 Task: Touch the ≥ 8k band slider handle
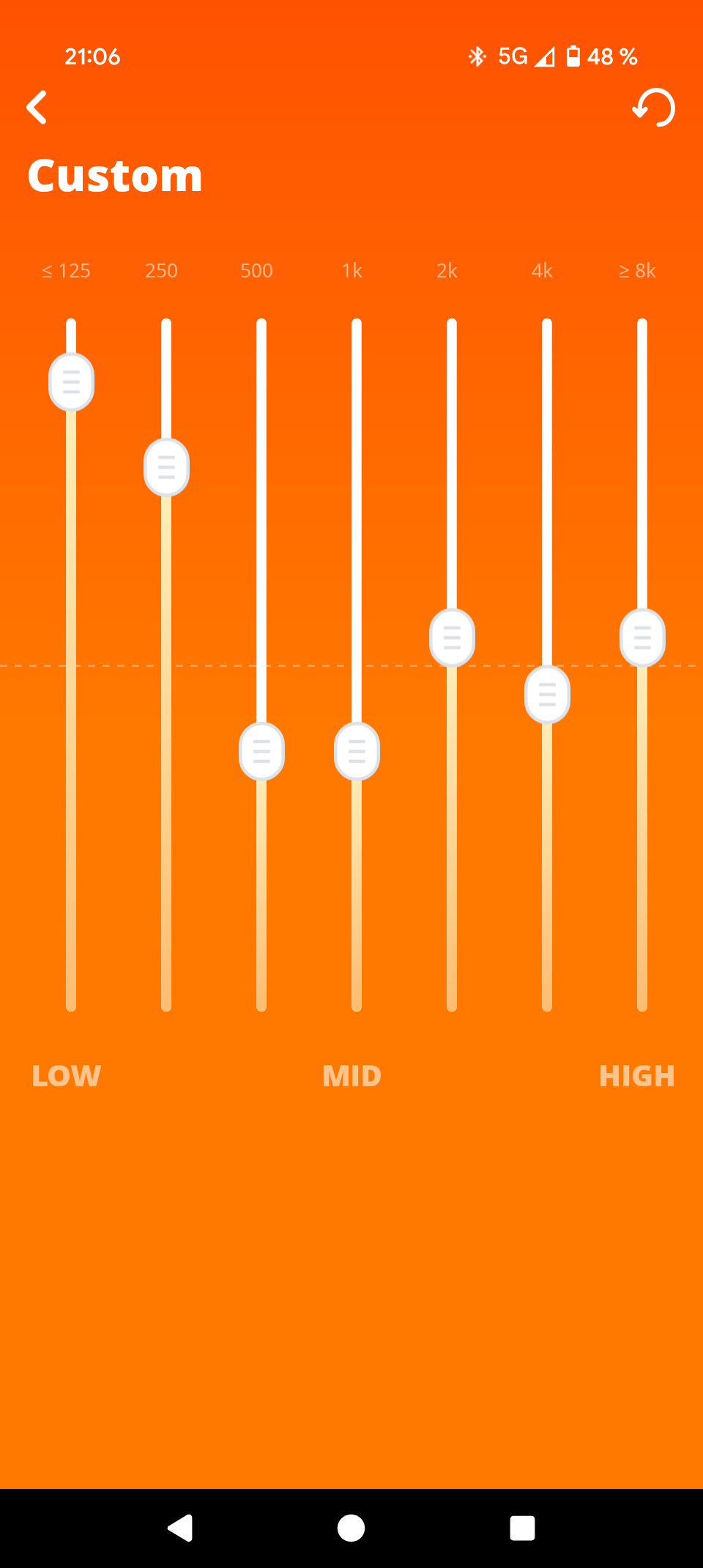point(642,638)
